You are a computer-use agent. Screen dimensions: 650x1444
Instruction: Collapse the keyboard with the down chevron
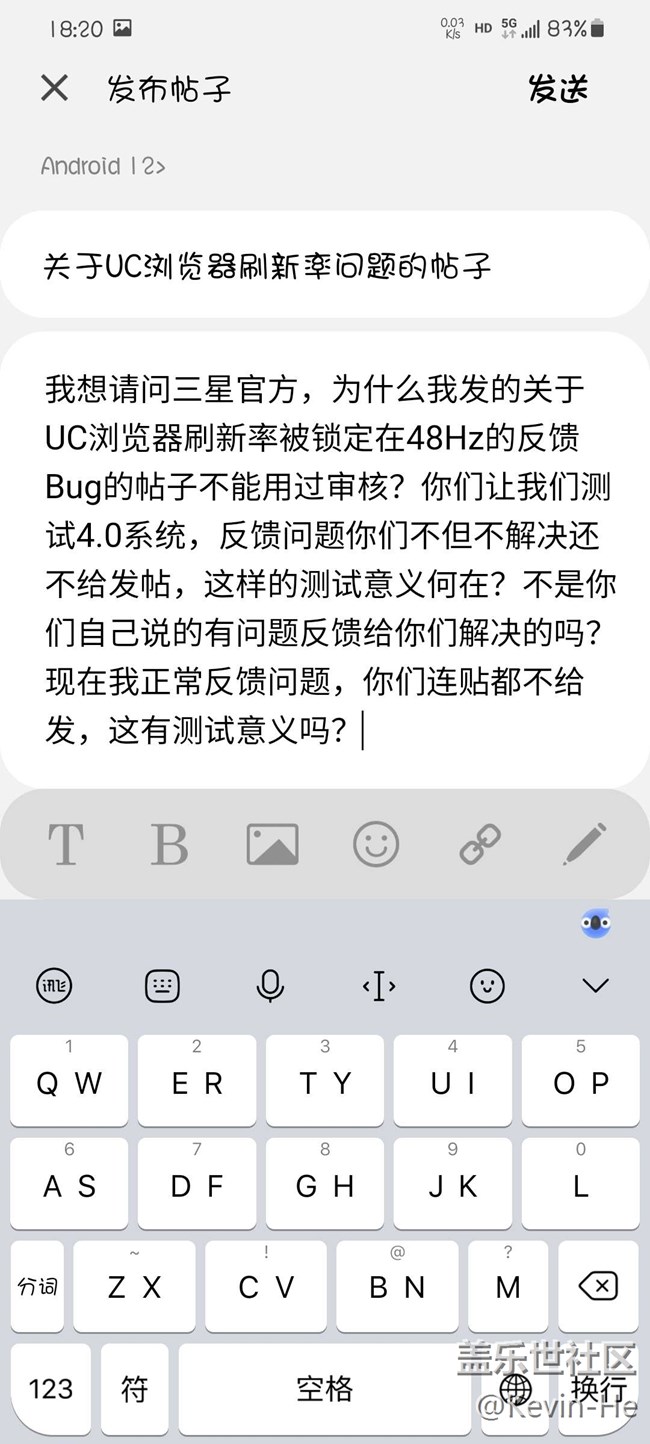[596, 987]
